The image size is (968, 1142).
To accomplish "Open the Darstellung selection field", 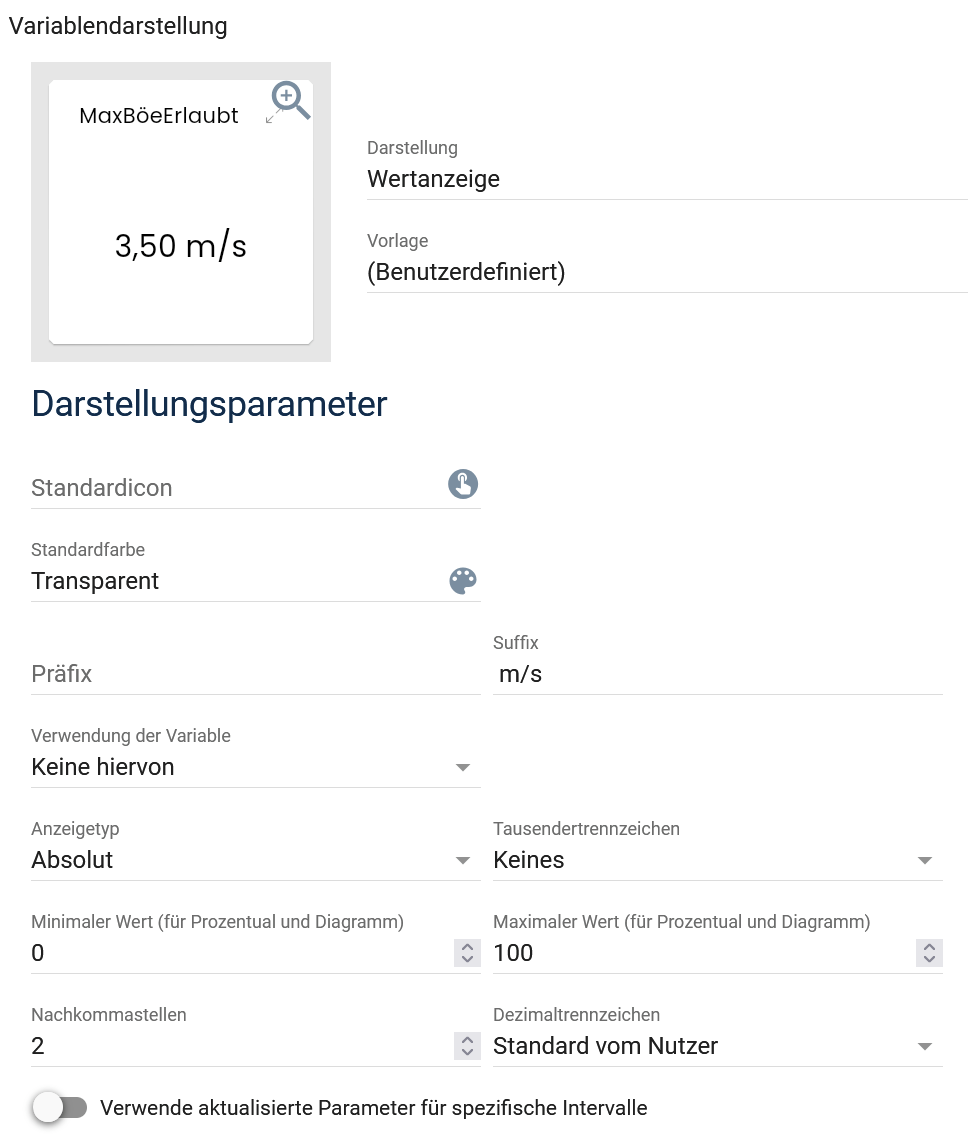I will 666,180.
